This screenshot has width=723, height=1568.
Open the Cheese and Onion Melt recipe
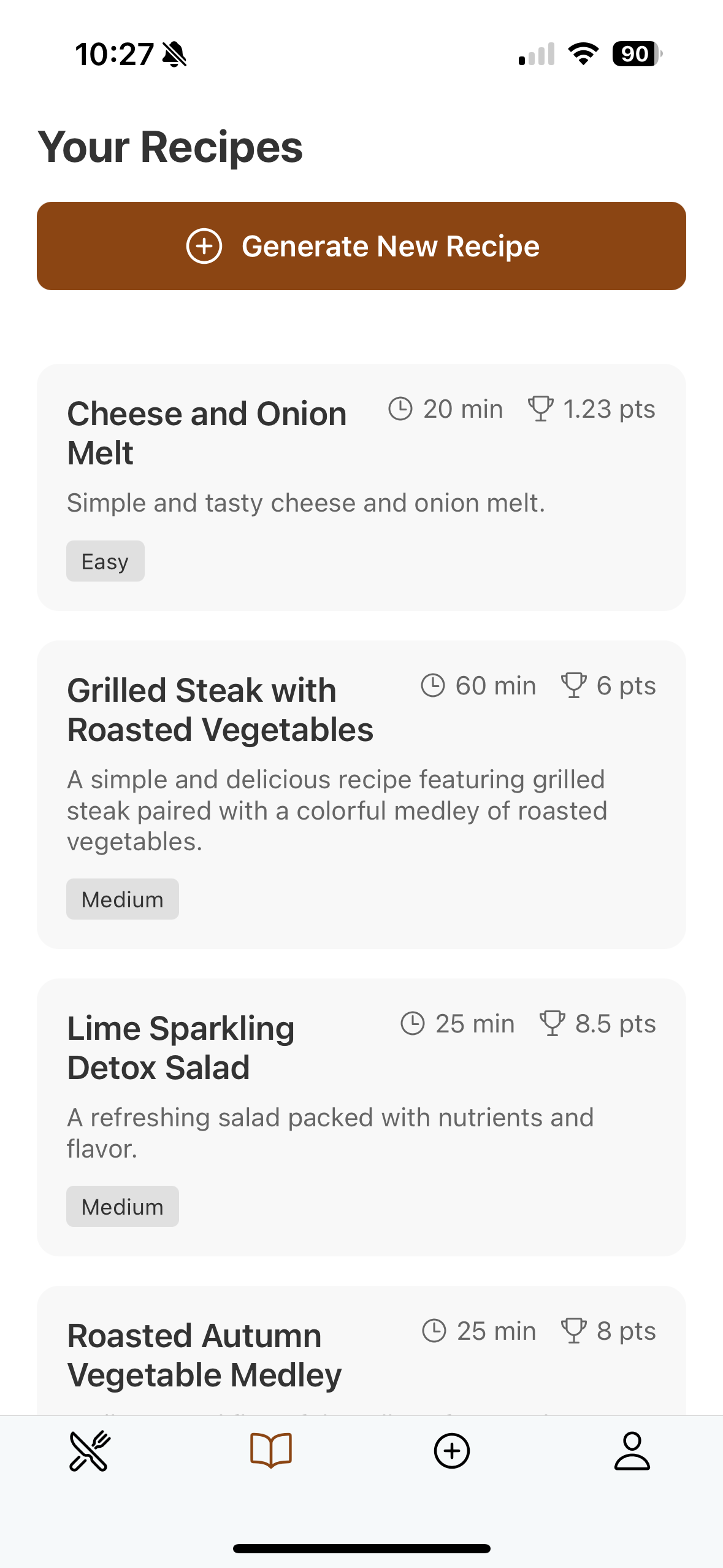[361, 487]
